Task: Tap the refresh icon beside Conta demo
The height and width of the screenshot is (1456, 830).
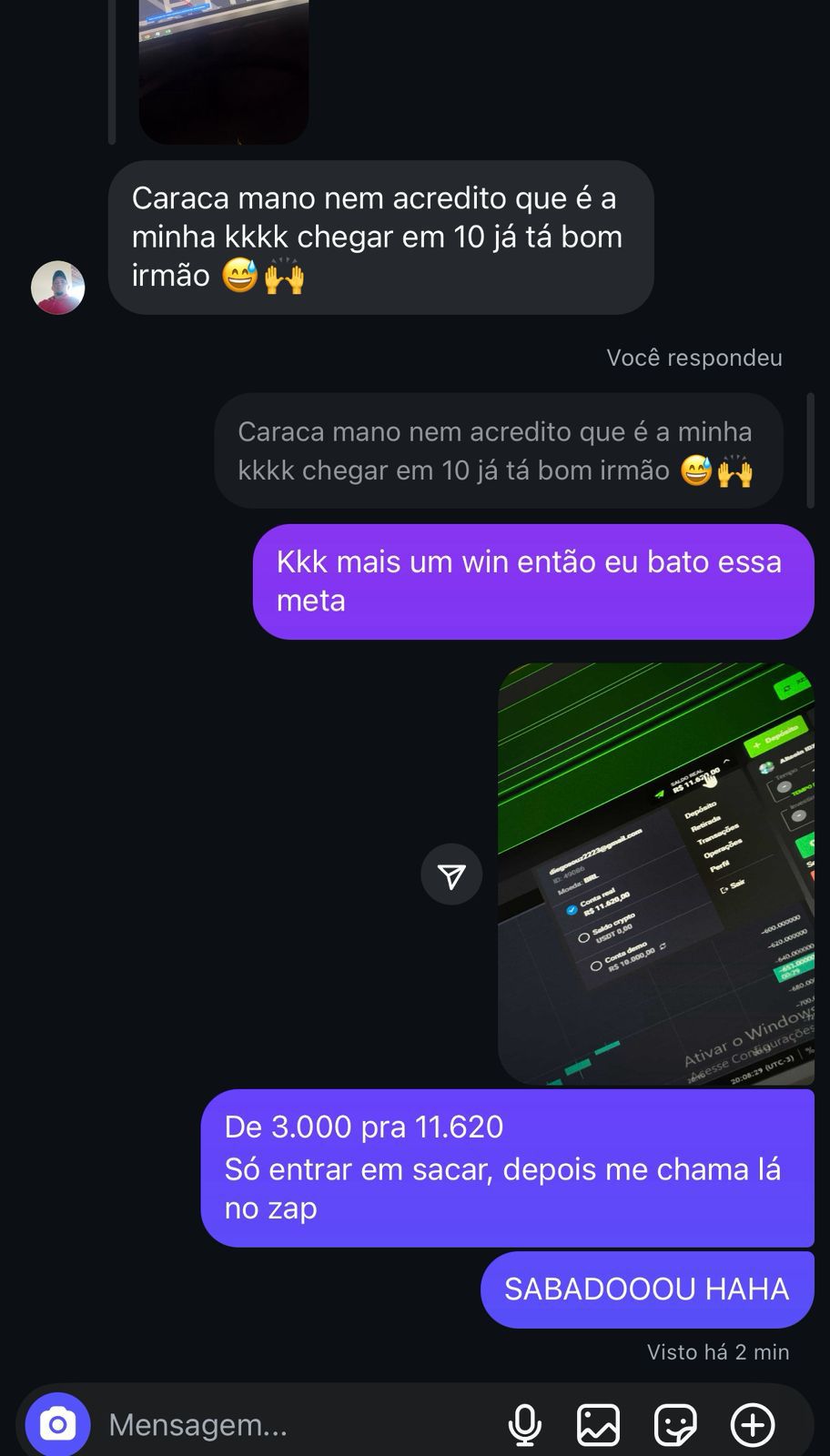Action: (x=661, y=947)
